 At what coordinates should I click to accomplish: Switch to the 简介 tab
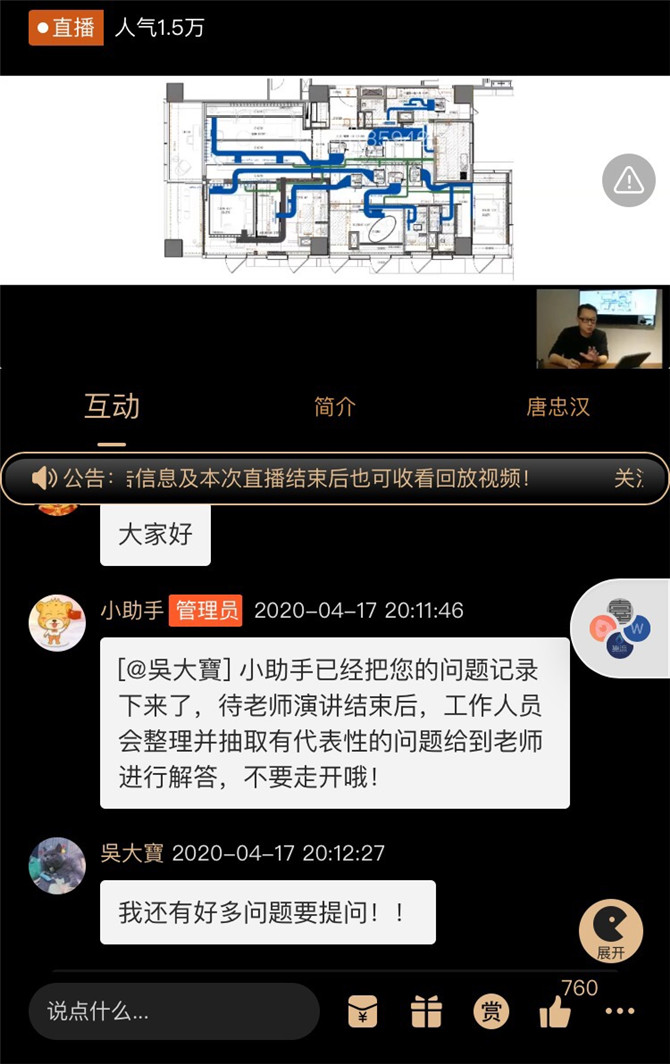coord(334,407)
